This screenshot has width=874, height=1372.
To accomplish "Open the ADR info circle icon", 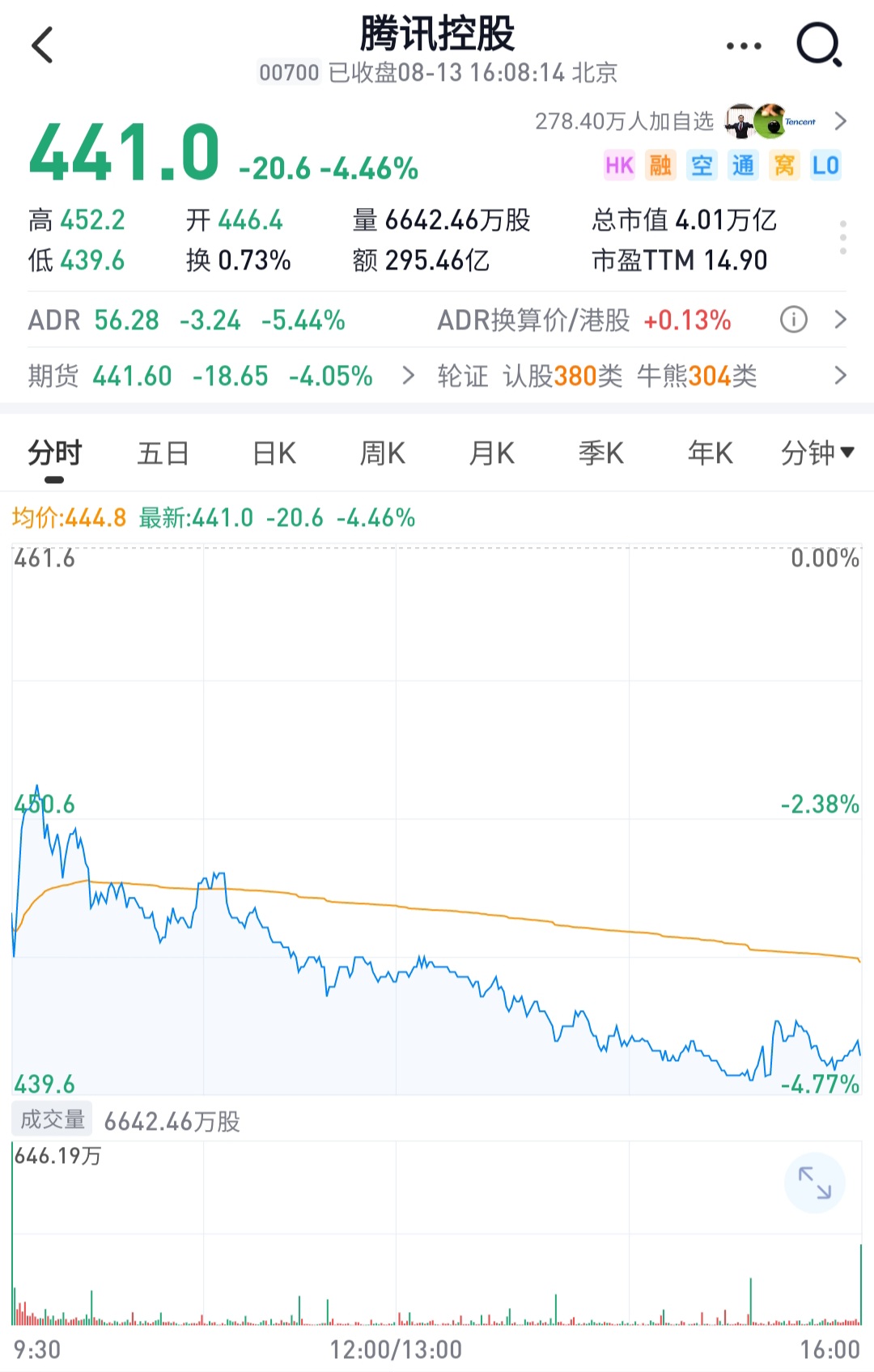I will click(793, 320).
